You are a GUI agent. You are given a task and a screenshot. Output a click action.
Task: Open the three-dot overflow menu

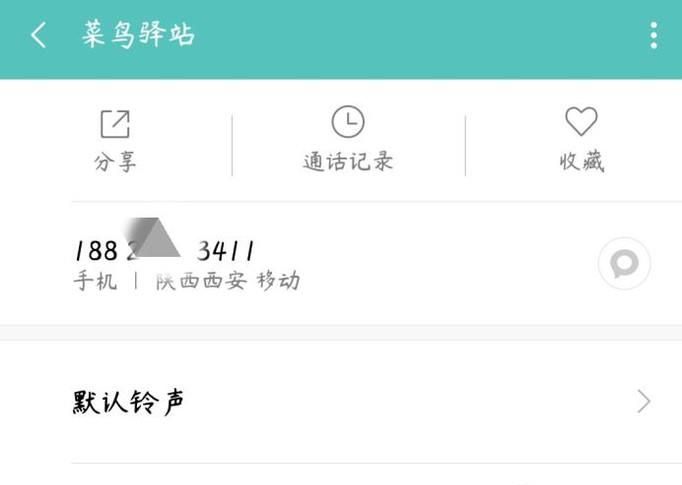(x=653, y=36)
